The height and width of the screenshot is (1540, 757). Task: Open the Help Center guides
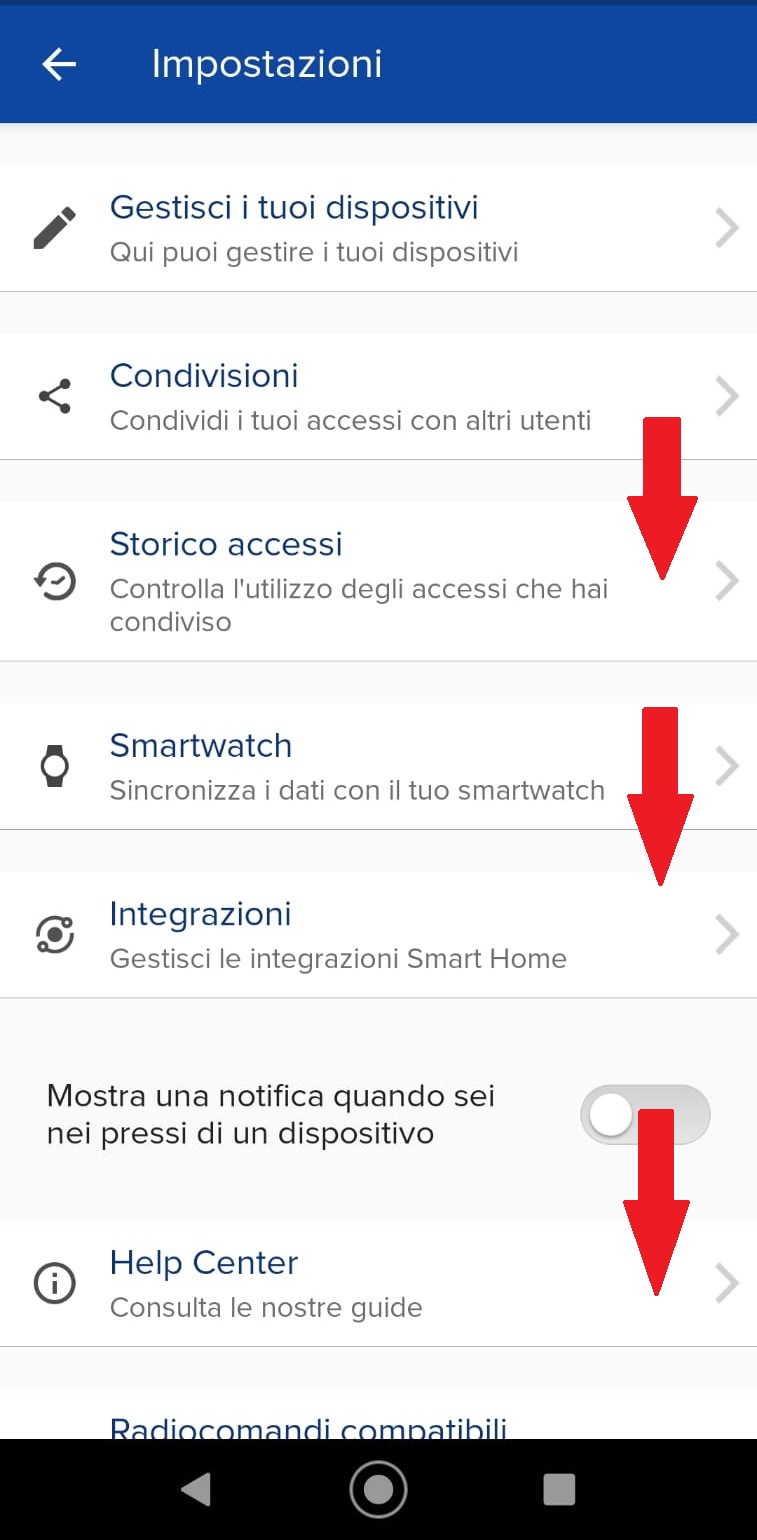(378, 1283)
